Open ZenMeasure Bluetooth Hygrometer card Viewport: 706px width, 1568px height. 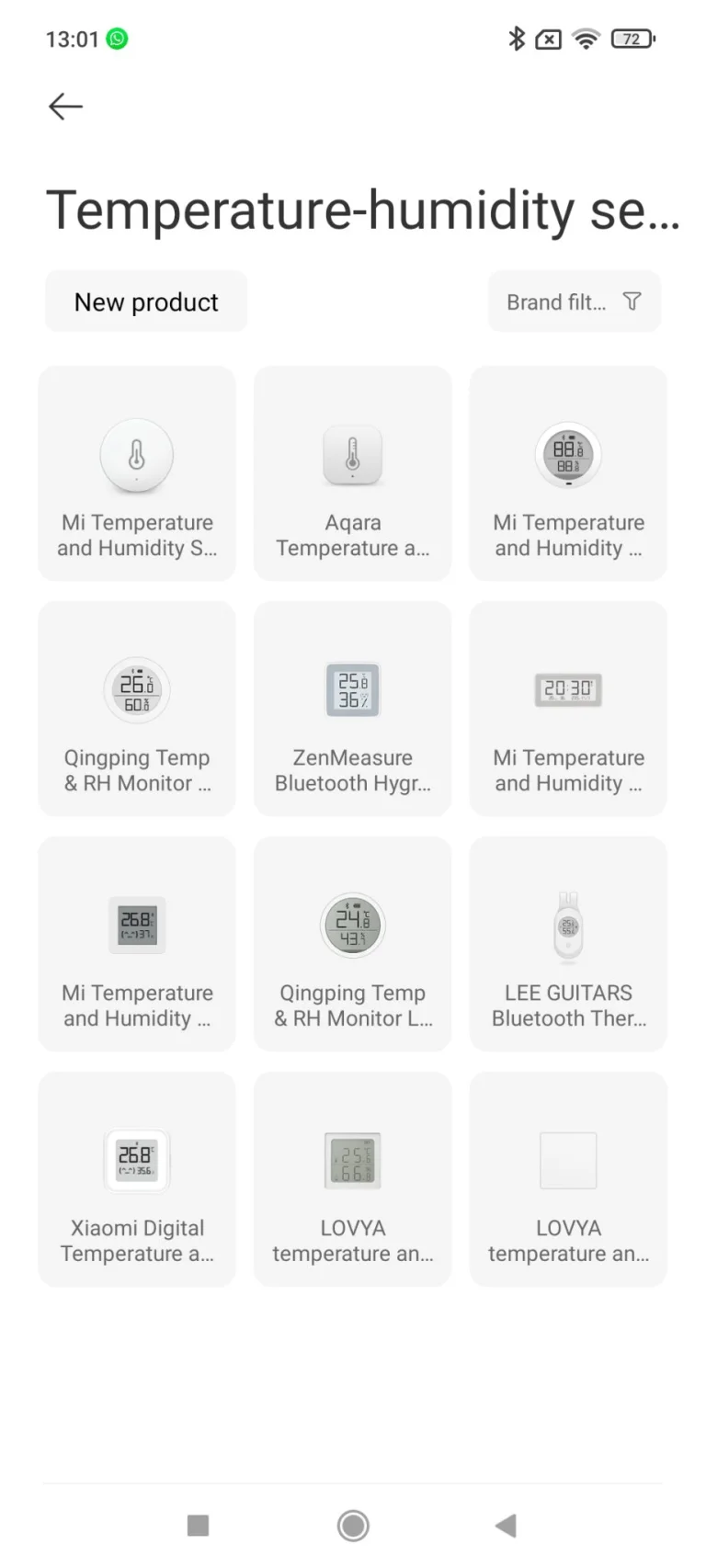(353, 709)
